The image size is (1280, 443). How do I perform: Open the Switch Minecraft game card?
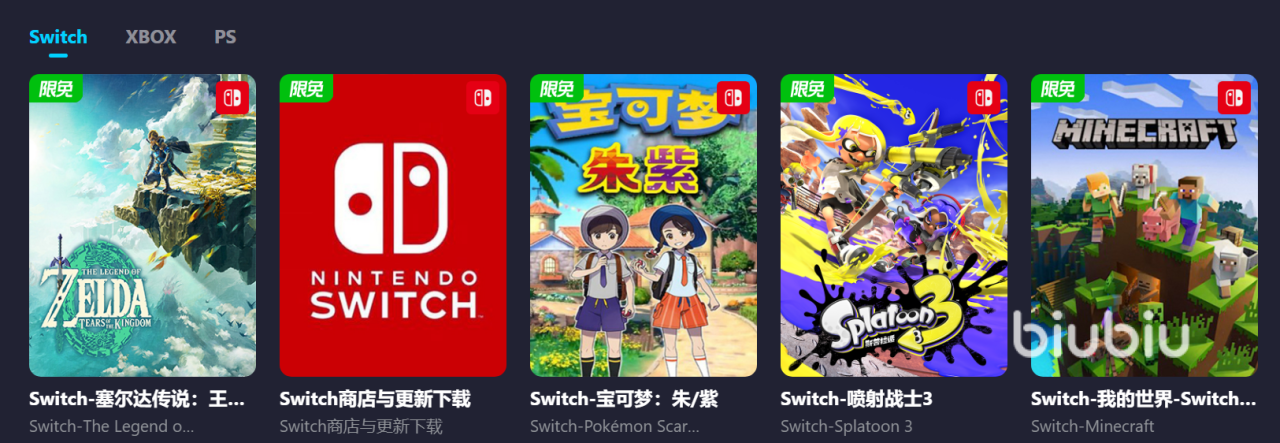click(1144, 225)
